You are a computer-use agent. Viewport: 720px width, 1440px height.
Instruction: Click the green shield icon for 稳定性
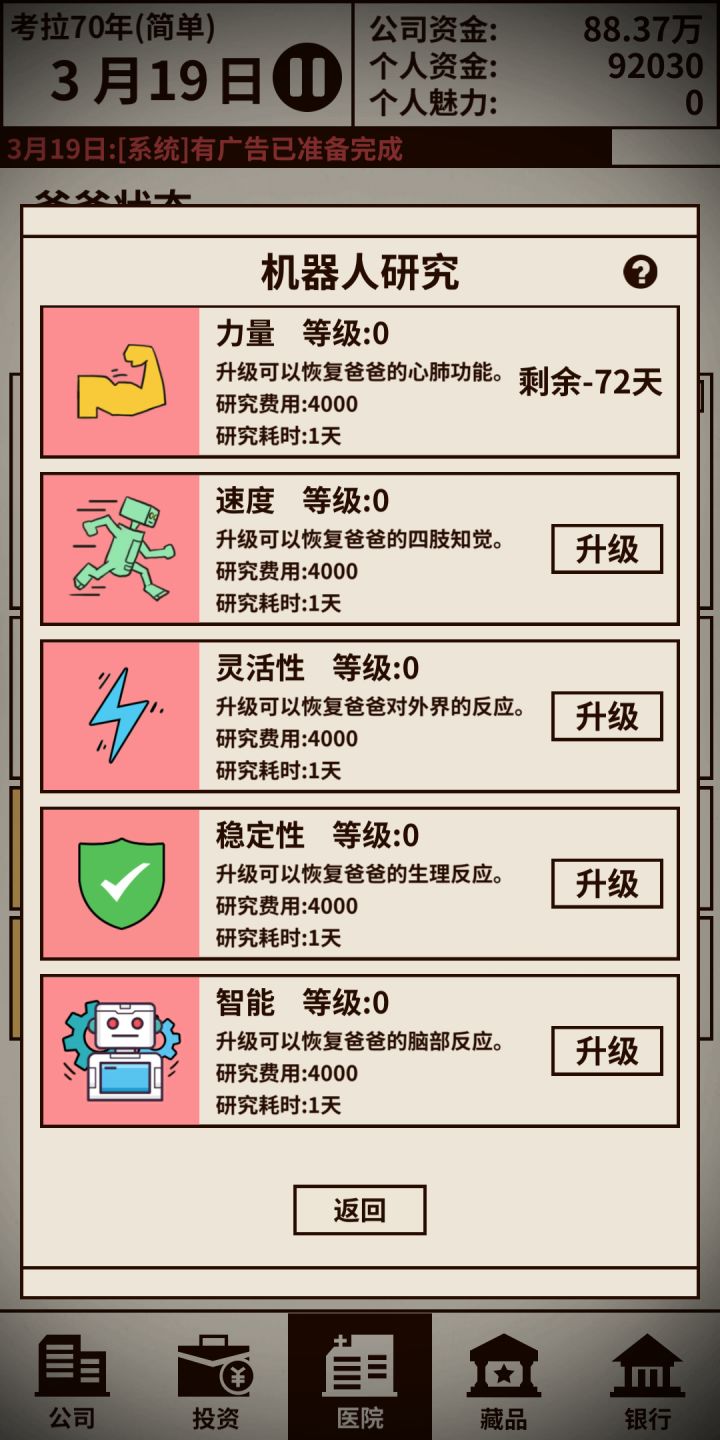[120, 882]
